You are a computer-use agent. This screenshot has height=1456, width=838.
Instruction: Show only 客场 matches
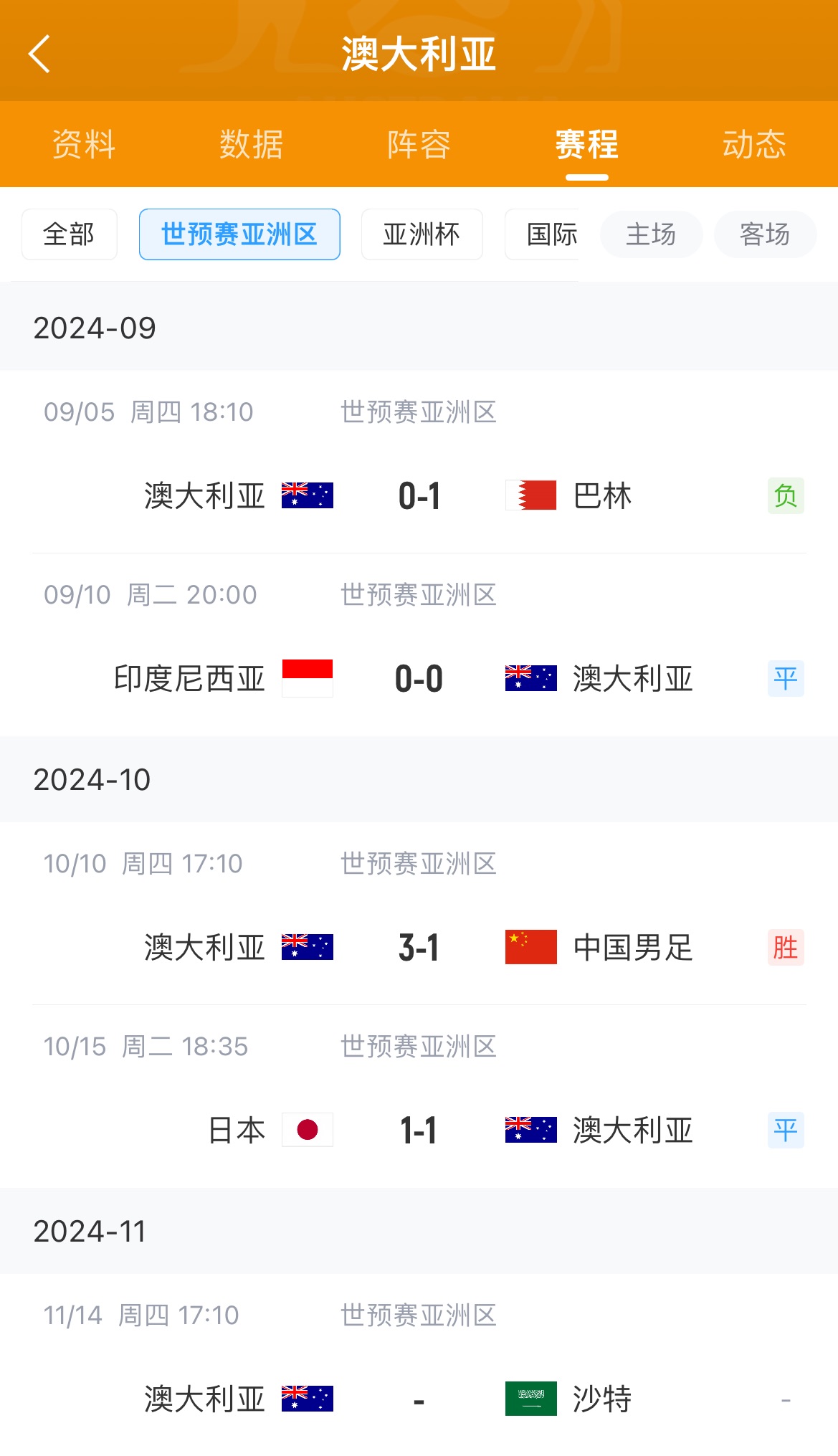point(765,234)
